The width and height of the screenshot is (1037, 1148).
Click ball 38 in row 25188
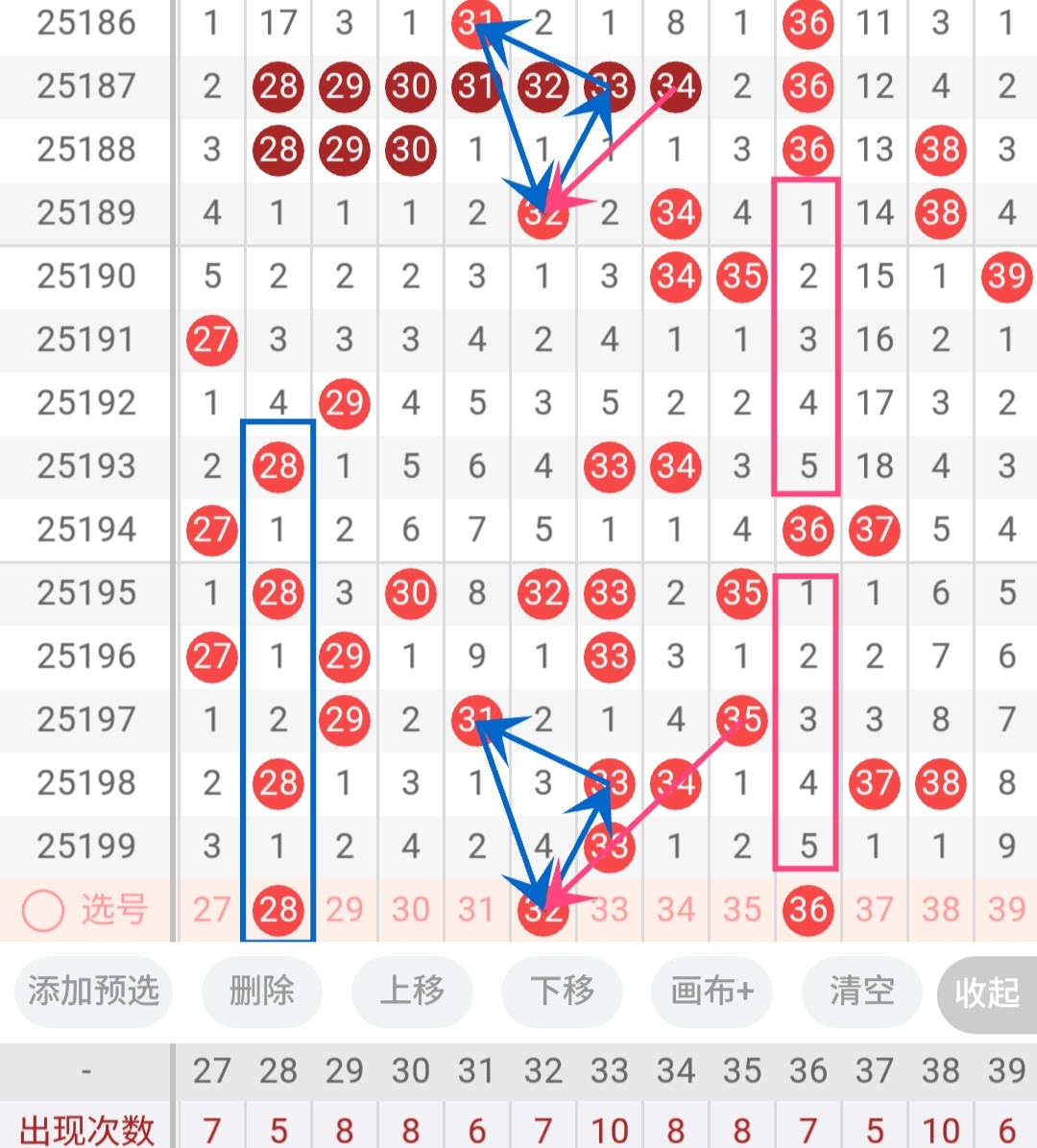pos(939,150)
